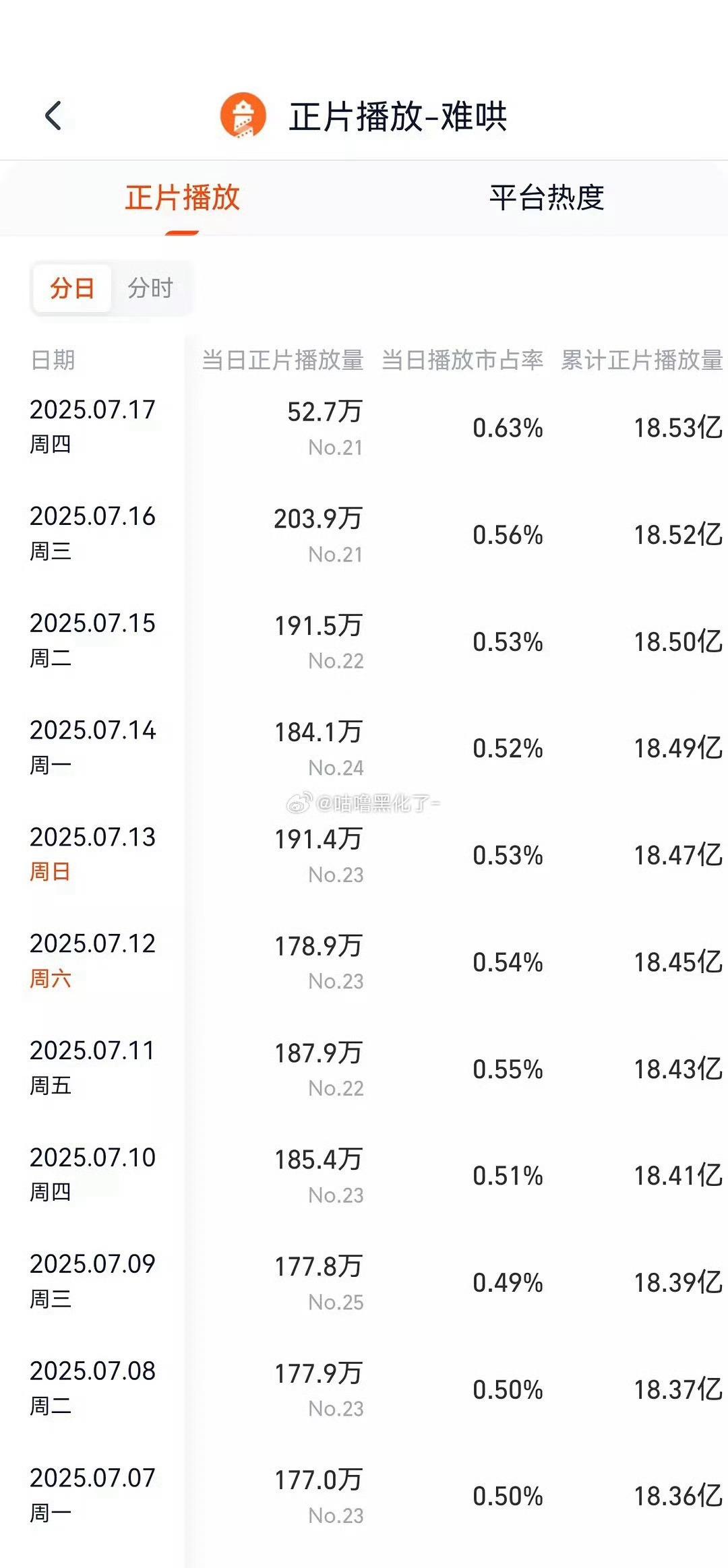728x1568 pixels.
Task: Switch to the 平台热度 tab
Action: pyautogui.click(x=546, y=197)
